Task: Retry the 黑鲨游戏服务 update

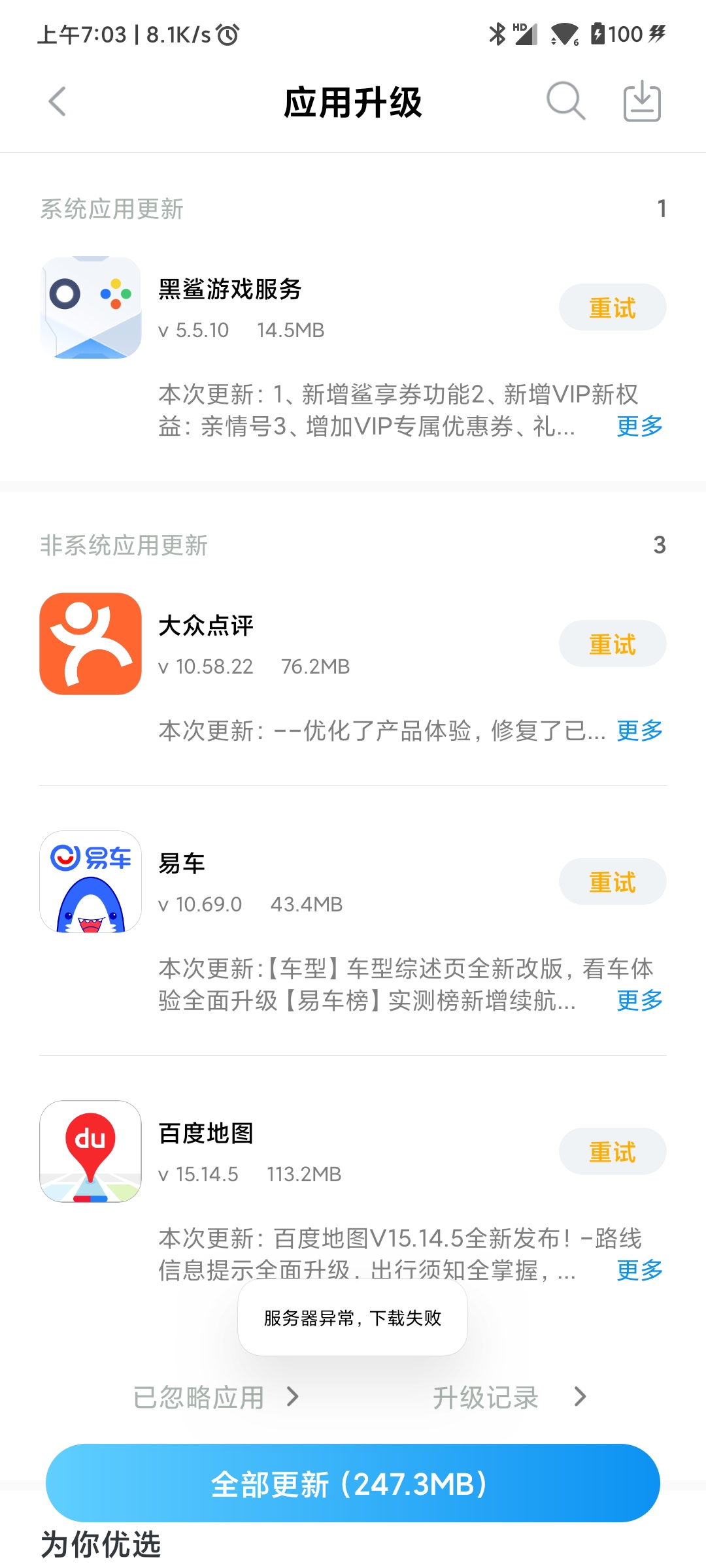Action: (613, 307)
